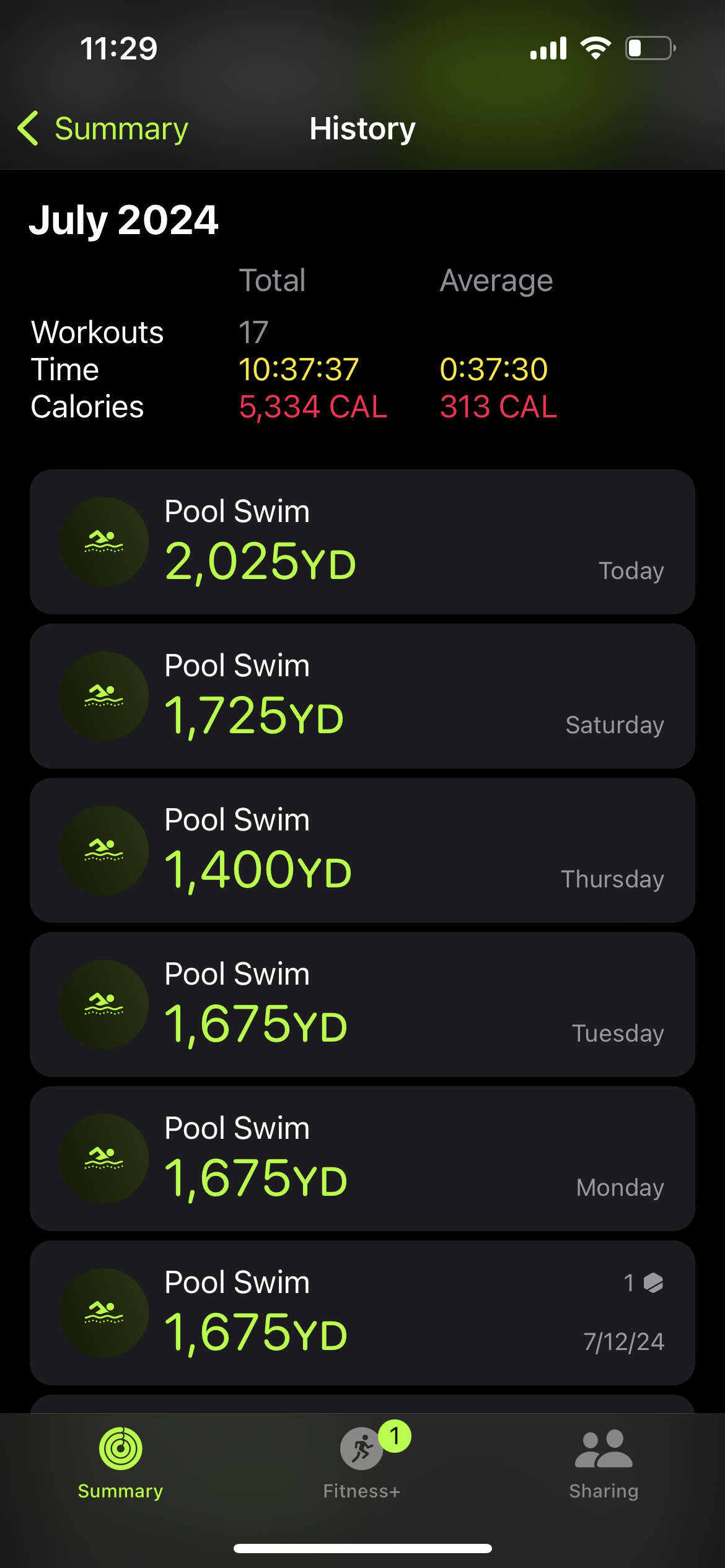Image resolution: width=725 pixels, height=1568 pixels.
Task: Switch to the Sharing tab
Action: click(604, 1464)
